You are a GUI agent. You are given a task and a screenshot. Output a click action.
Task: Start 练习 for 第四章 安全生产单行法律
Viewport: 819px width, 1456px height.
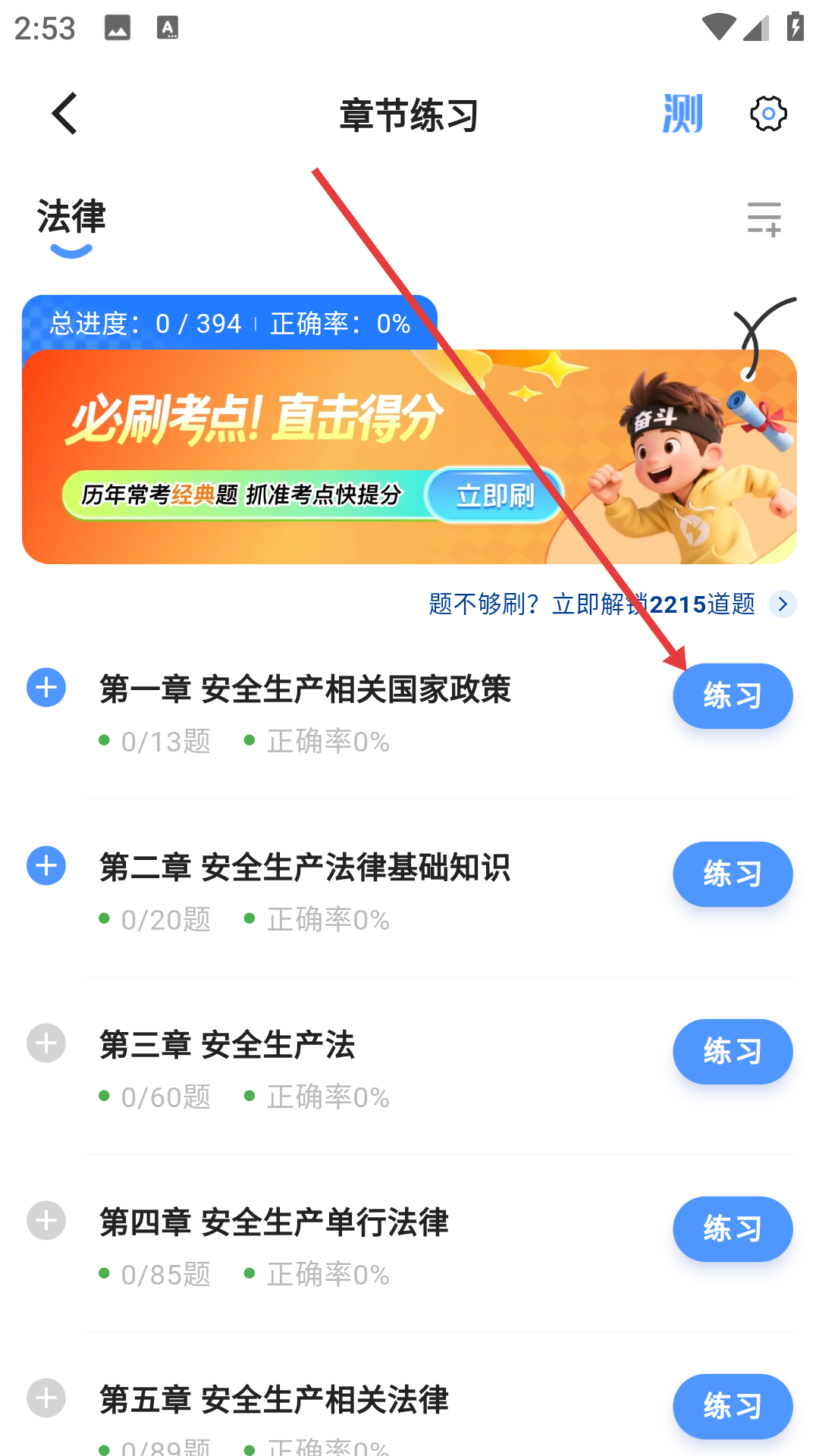coord(732,1229)
